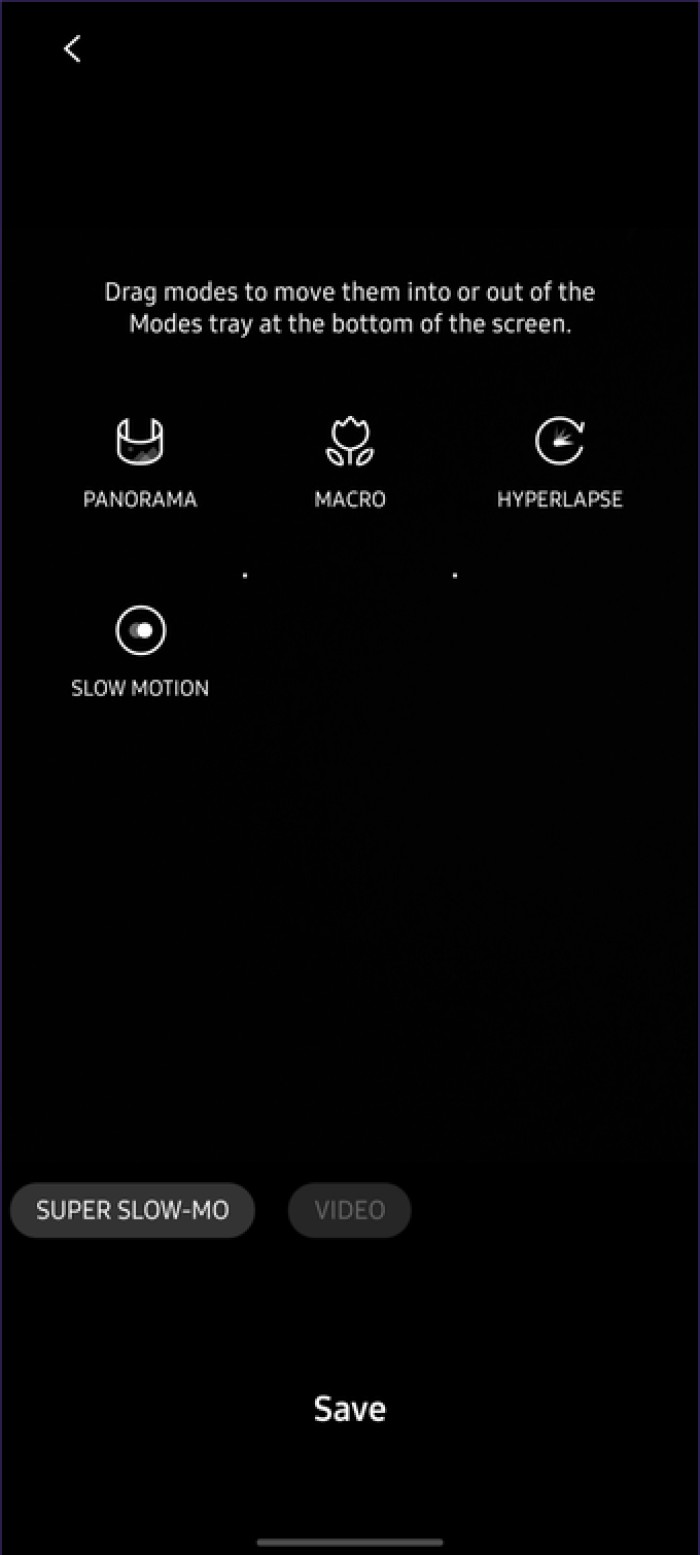Select the Macro mode icon
700x1555 pixels.
(x=350, y=442)
